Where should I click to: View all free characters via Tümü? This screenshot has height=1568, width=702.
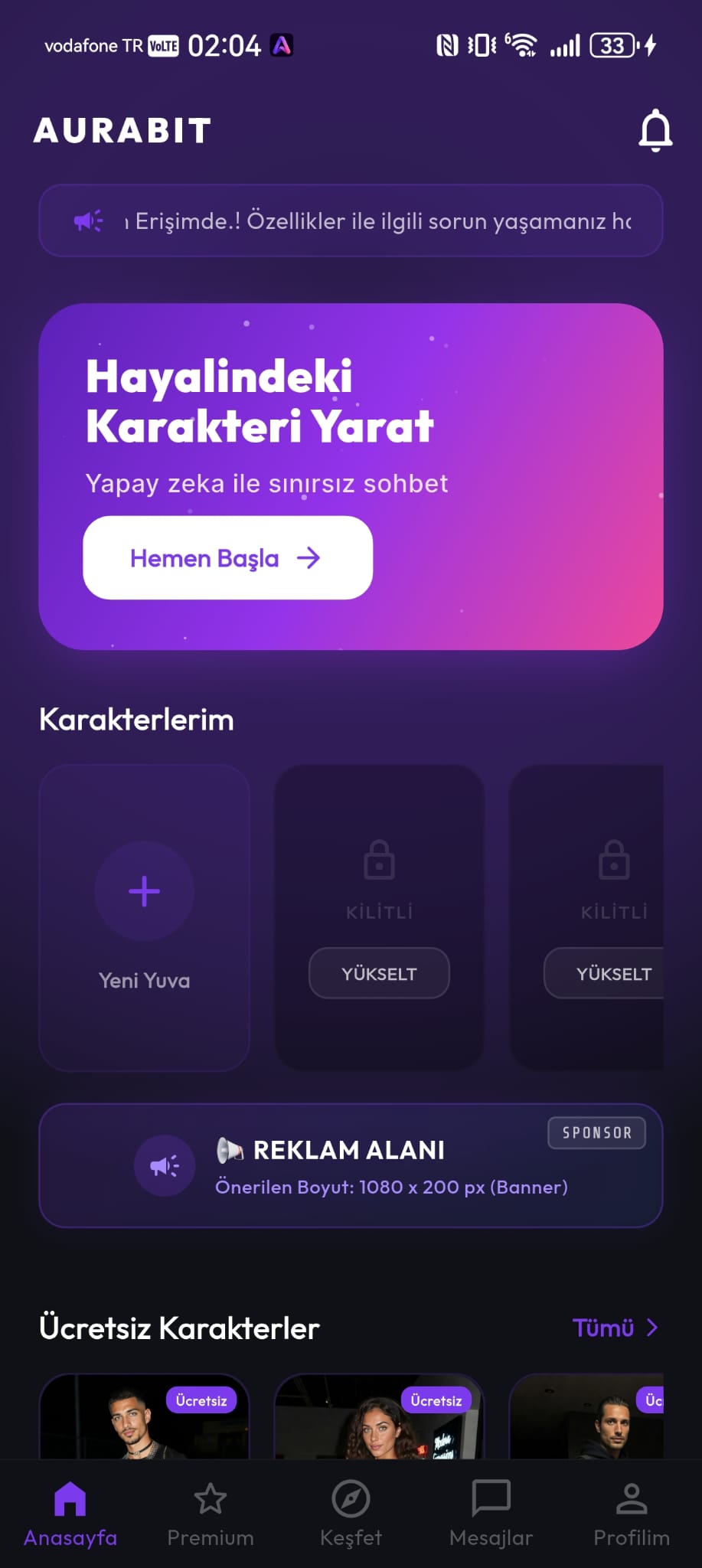tap(615, 1328)
